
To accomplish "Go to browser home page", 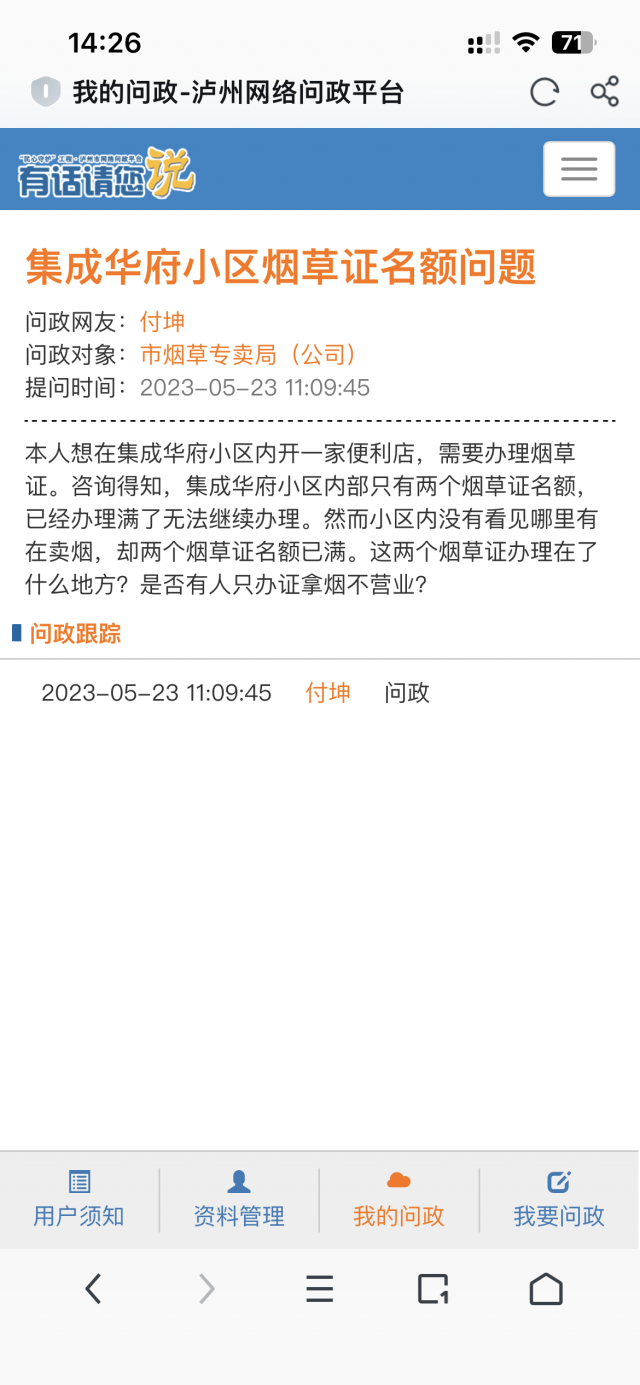I will tap(546, 1289).
